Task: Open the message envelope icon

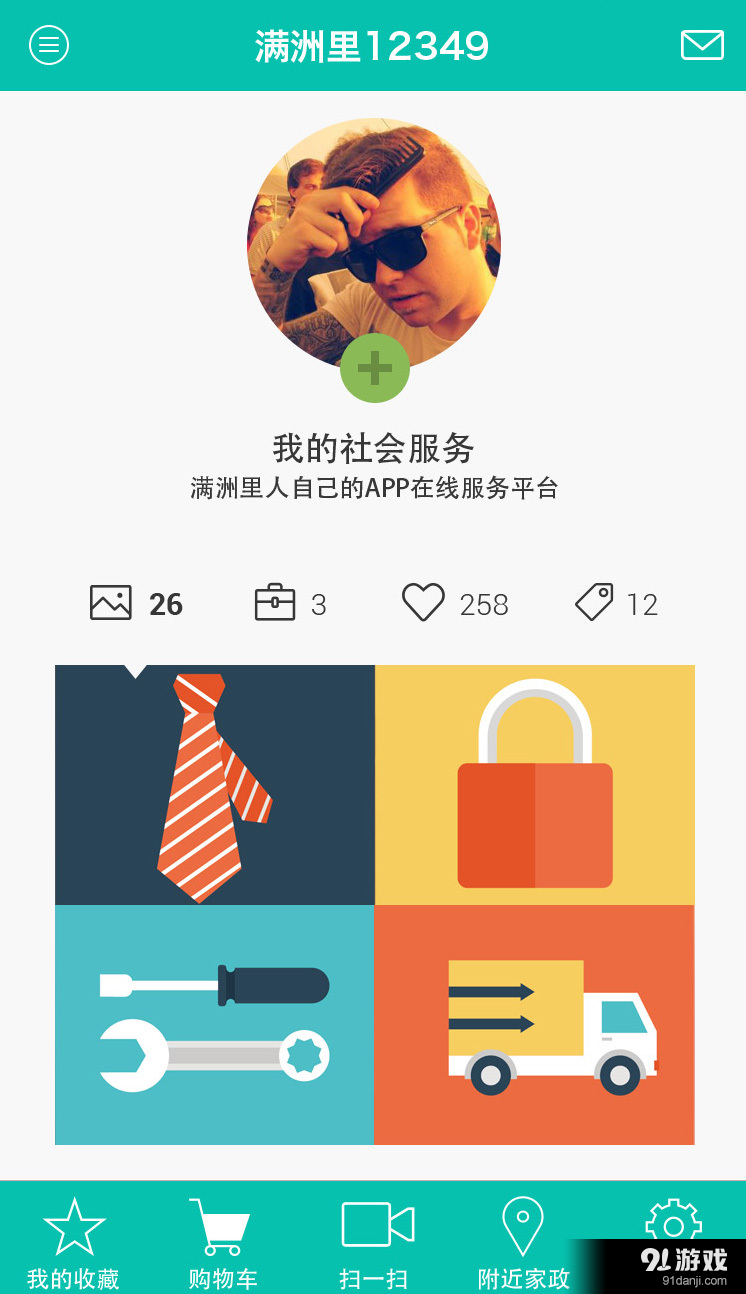Action: point(702,45)
